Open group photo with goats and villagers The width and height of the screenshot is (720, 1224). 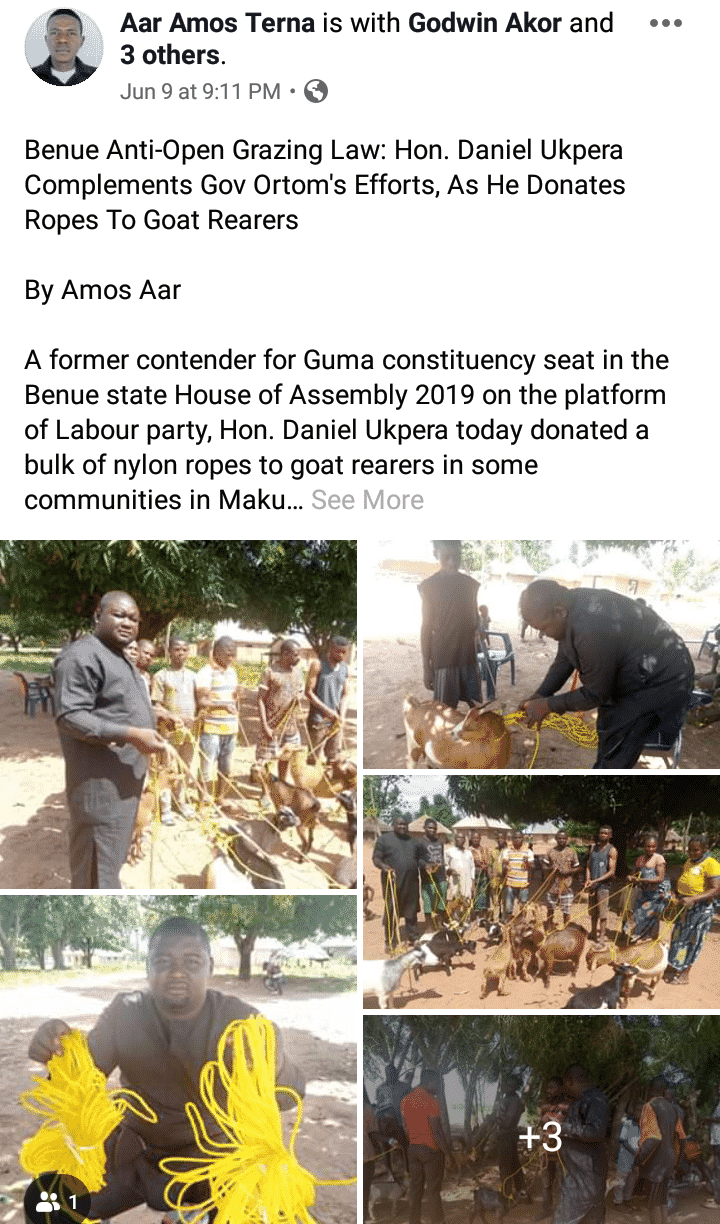[541, 892]
